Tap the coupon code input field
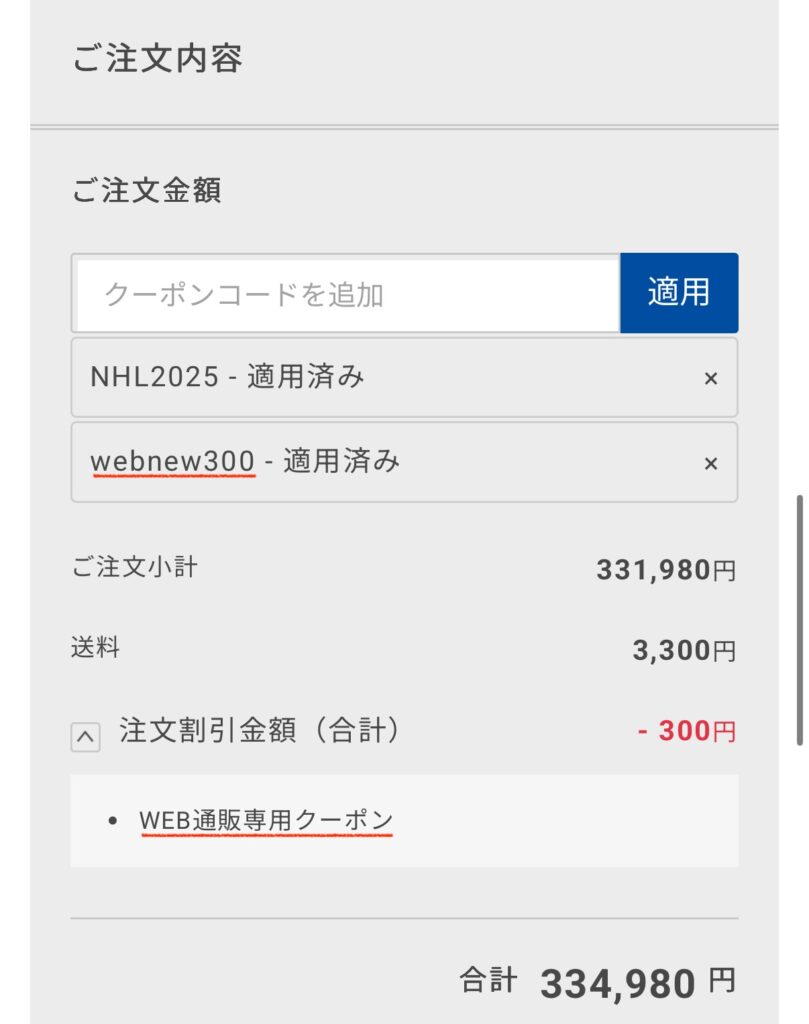 [x=347, y=294]
